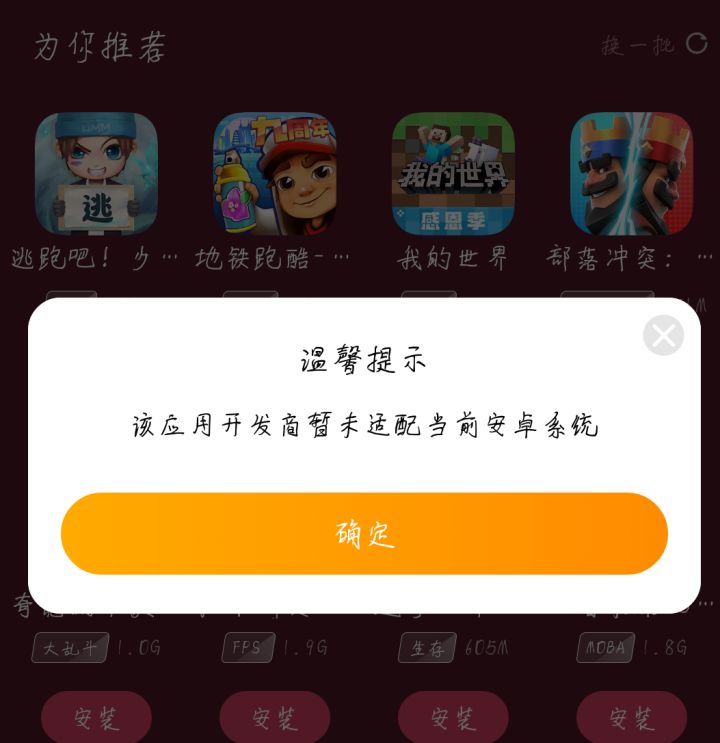Close the 温馨提示 dialog with the X
Screen dimensions: 720x743
tap(663, 335)
